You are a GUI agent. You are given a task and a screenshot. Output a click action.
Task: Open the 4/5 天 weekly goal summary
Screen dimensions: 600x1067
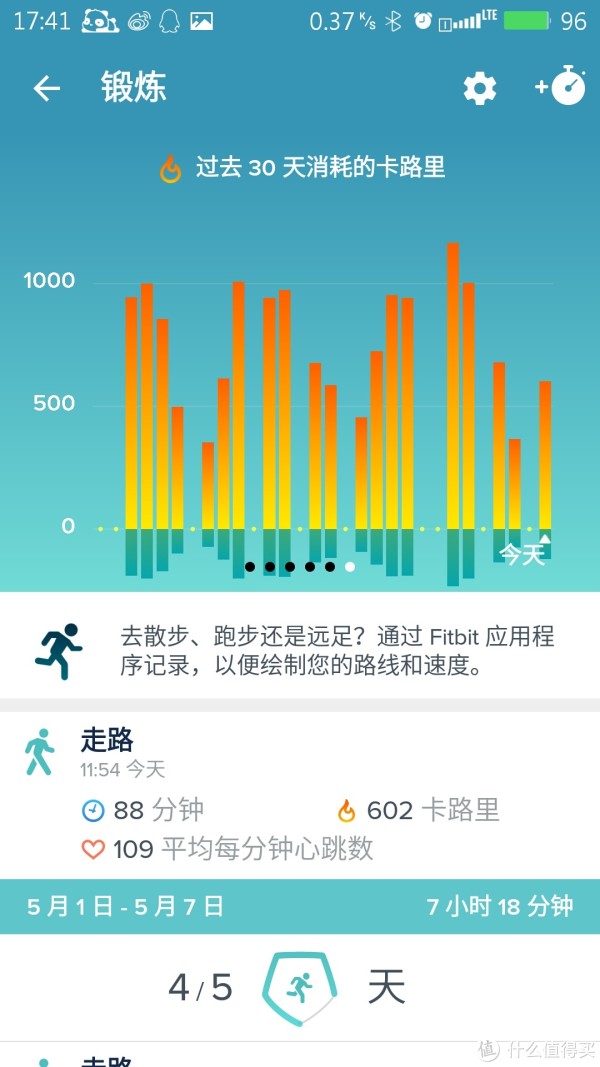(x=300, y=988)
